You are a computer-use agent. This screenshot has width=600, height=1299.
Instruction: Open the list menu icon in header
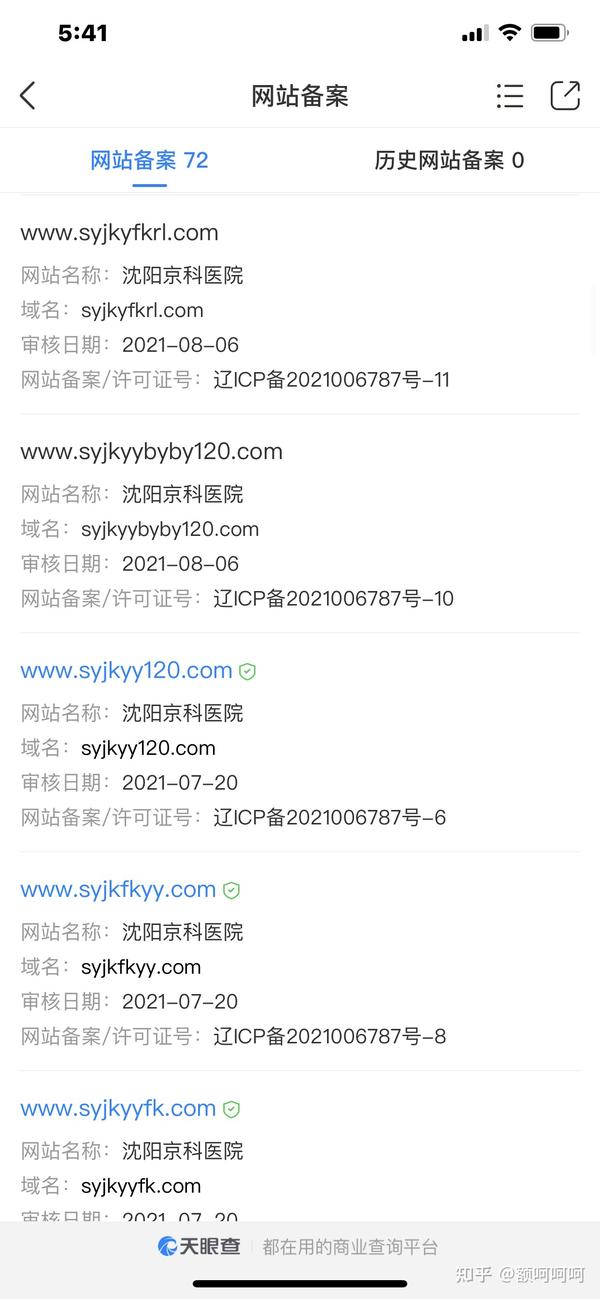(x=510, y=96)
